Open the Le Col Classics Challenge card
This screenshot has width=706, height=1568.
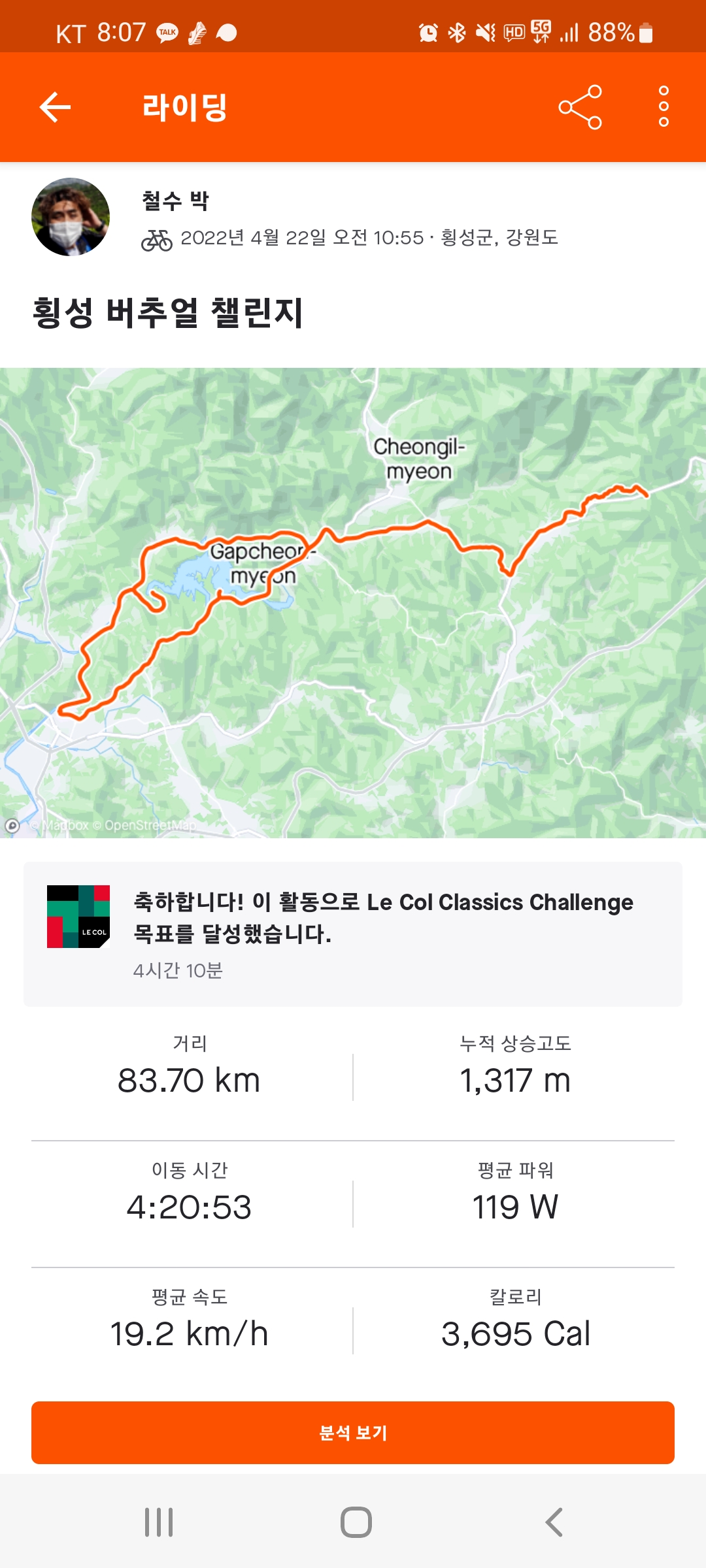click(353, 934)
